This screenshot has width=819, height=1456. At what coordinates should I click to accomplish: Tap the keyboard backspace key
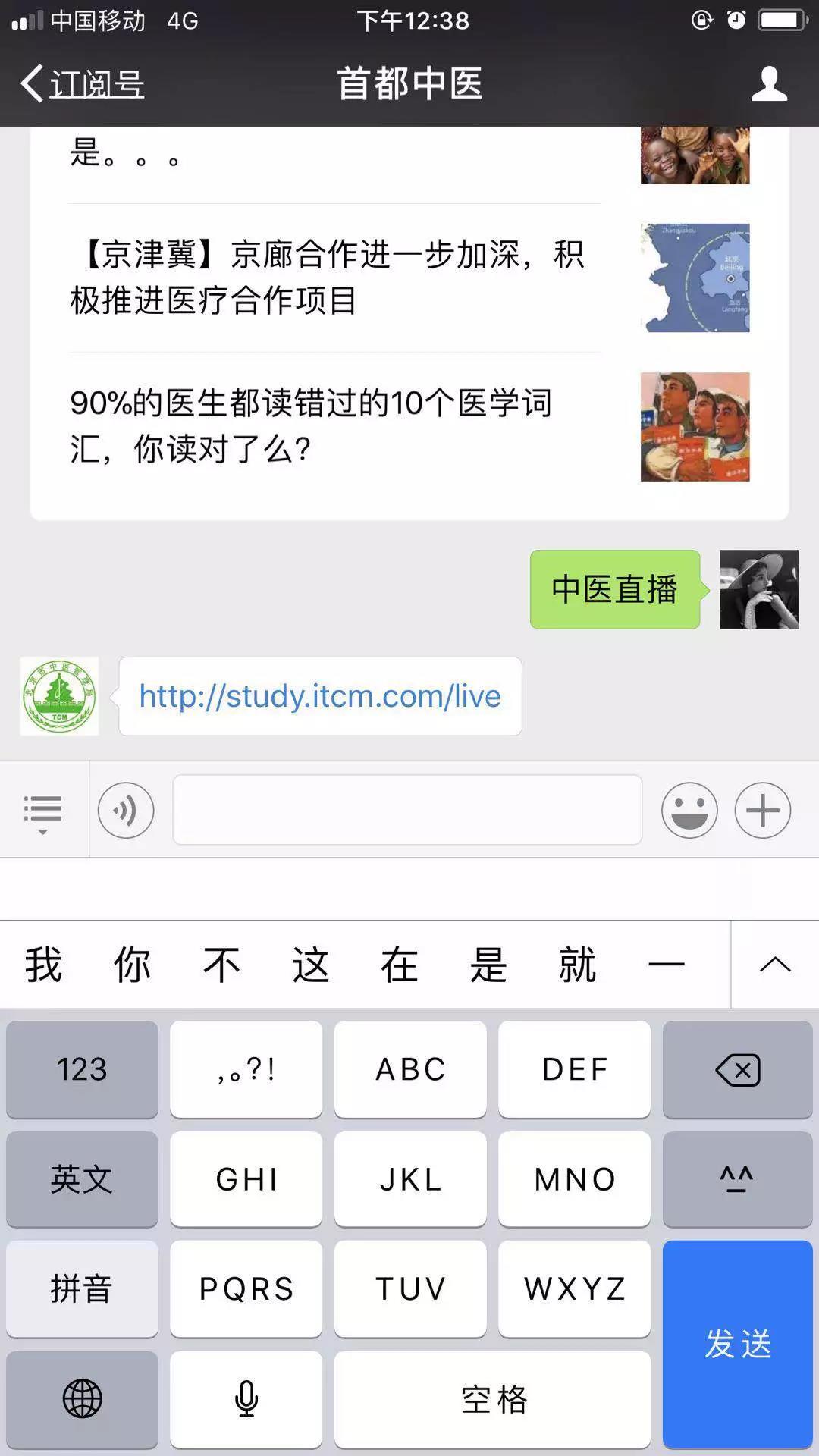737,1069
